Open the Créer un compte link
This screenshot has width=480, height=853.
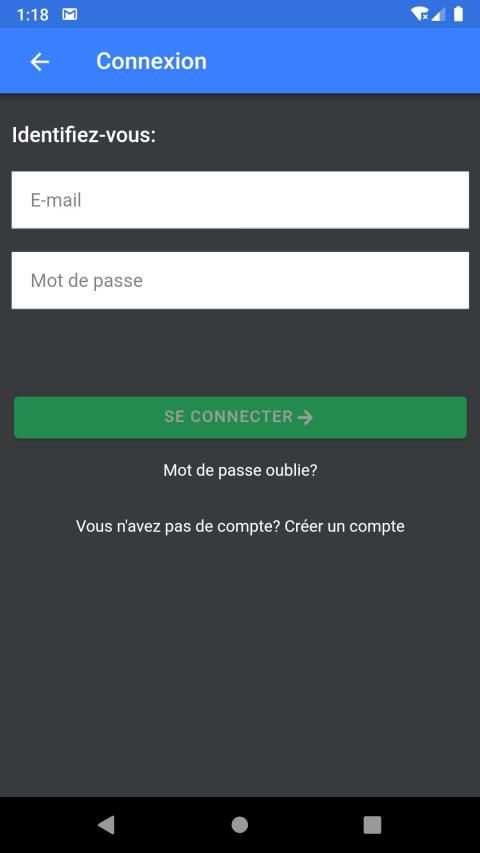(x=344, y=527)
